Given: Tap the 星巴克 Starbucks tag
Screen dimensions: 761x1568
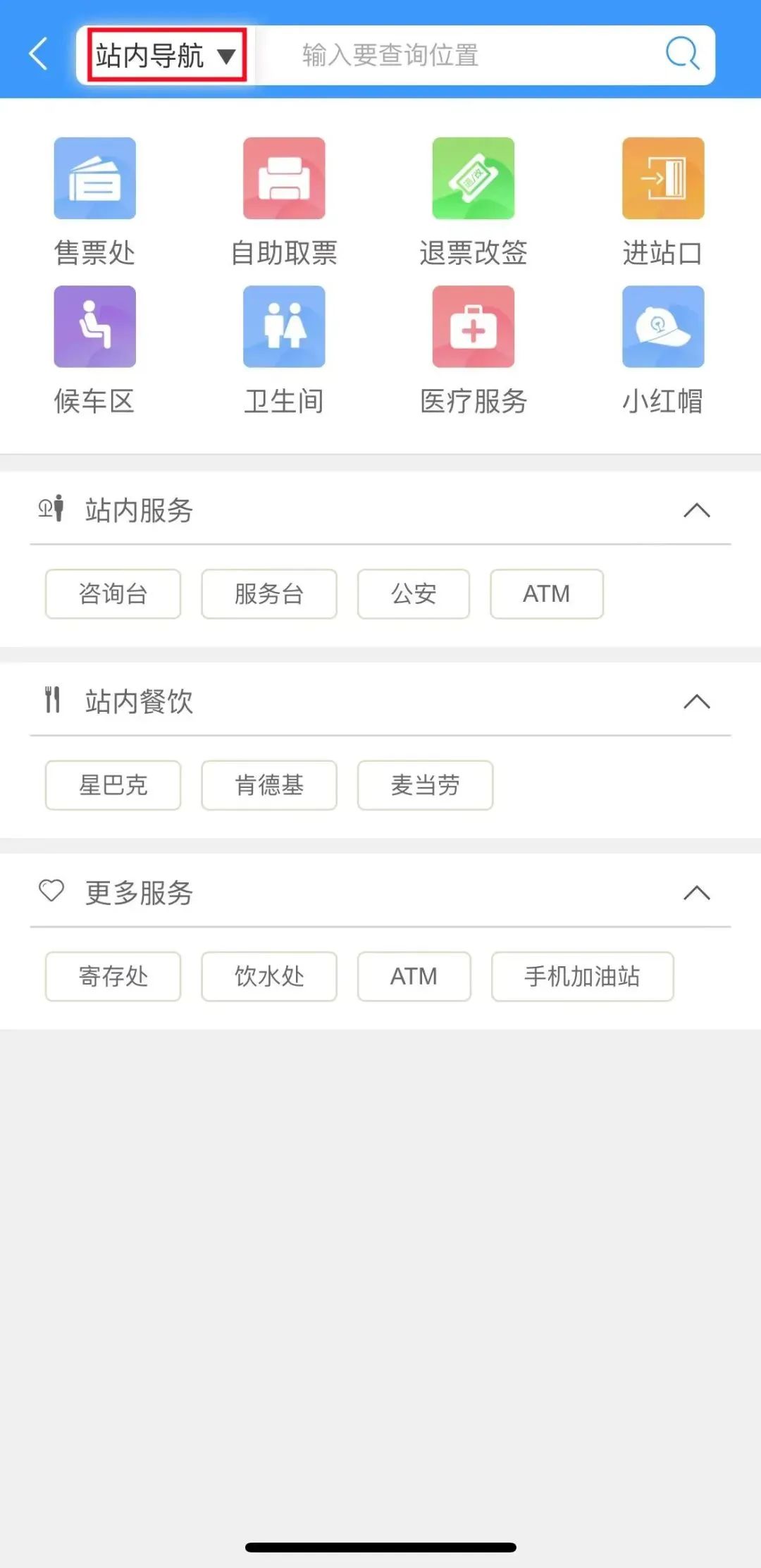Looking at the screenshot, I should tap(113, 786).
